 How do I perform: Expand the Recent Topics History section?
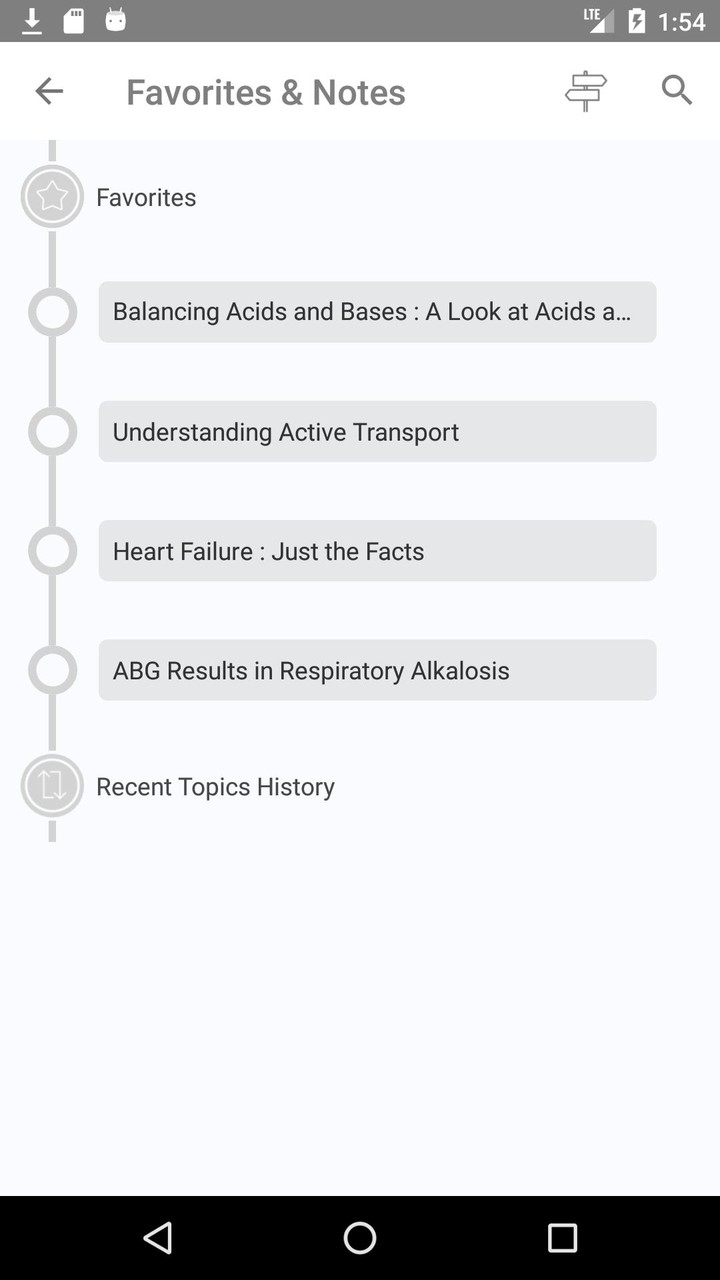[215, 786]
